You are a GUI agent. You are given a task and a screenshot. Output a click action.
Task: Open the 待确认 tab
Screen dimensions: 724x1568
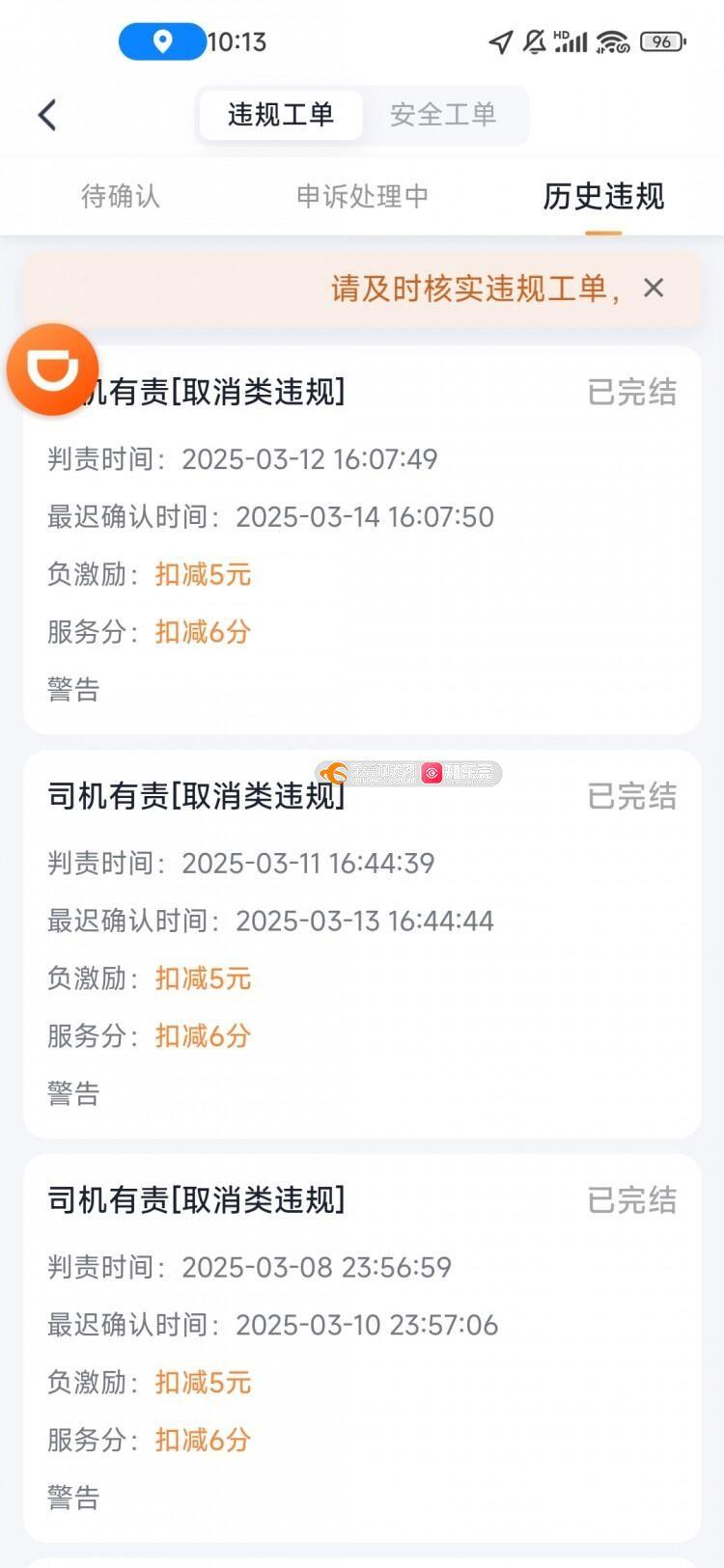tap(121, 197)
